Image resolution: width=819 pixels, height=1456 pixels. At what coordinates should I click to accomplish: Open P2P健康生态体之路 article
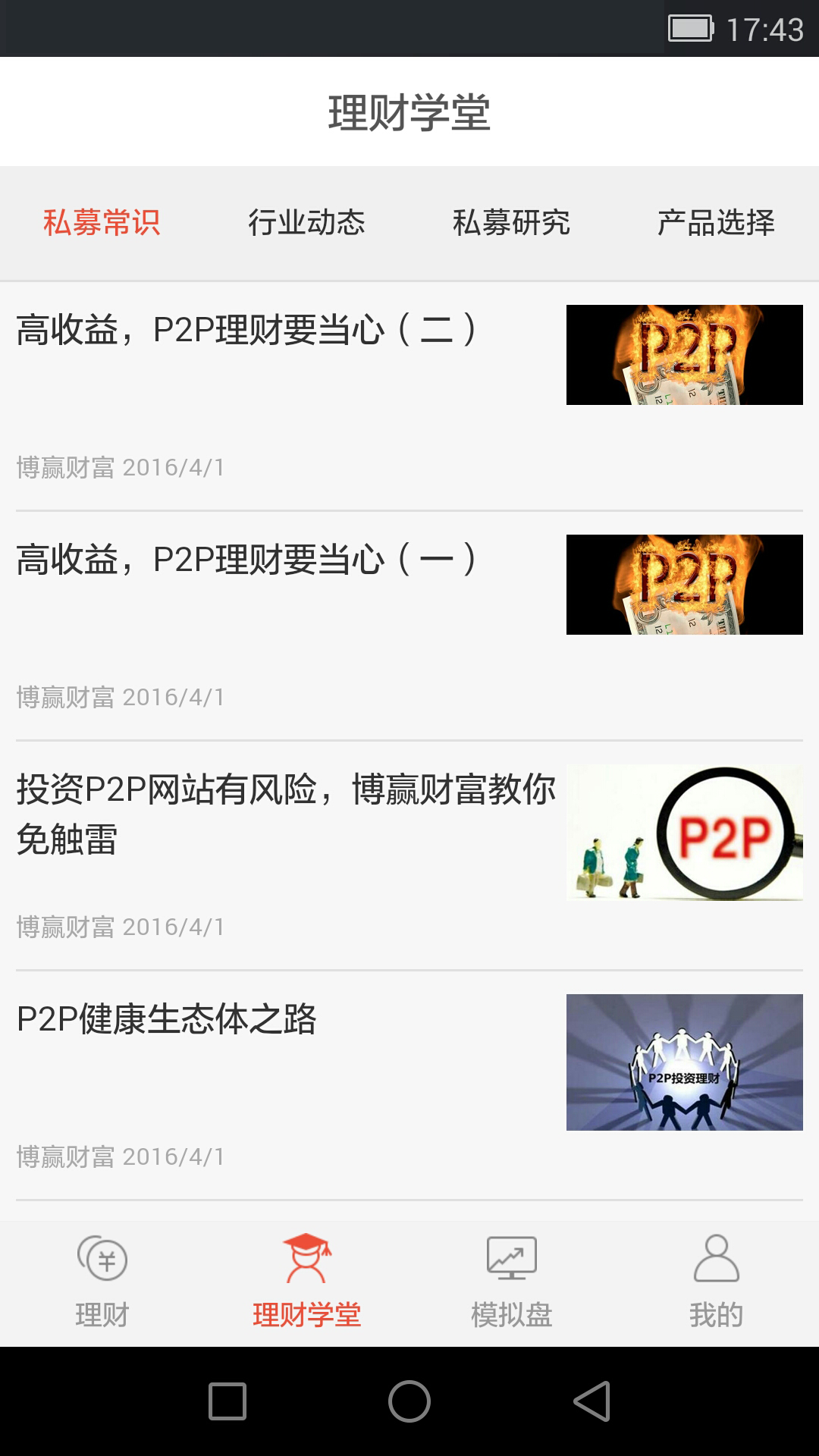(x=167, y=1020)
